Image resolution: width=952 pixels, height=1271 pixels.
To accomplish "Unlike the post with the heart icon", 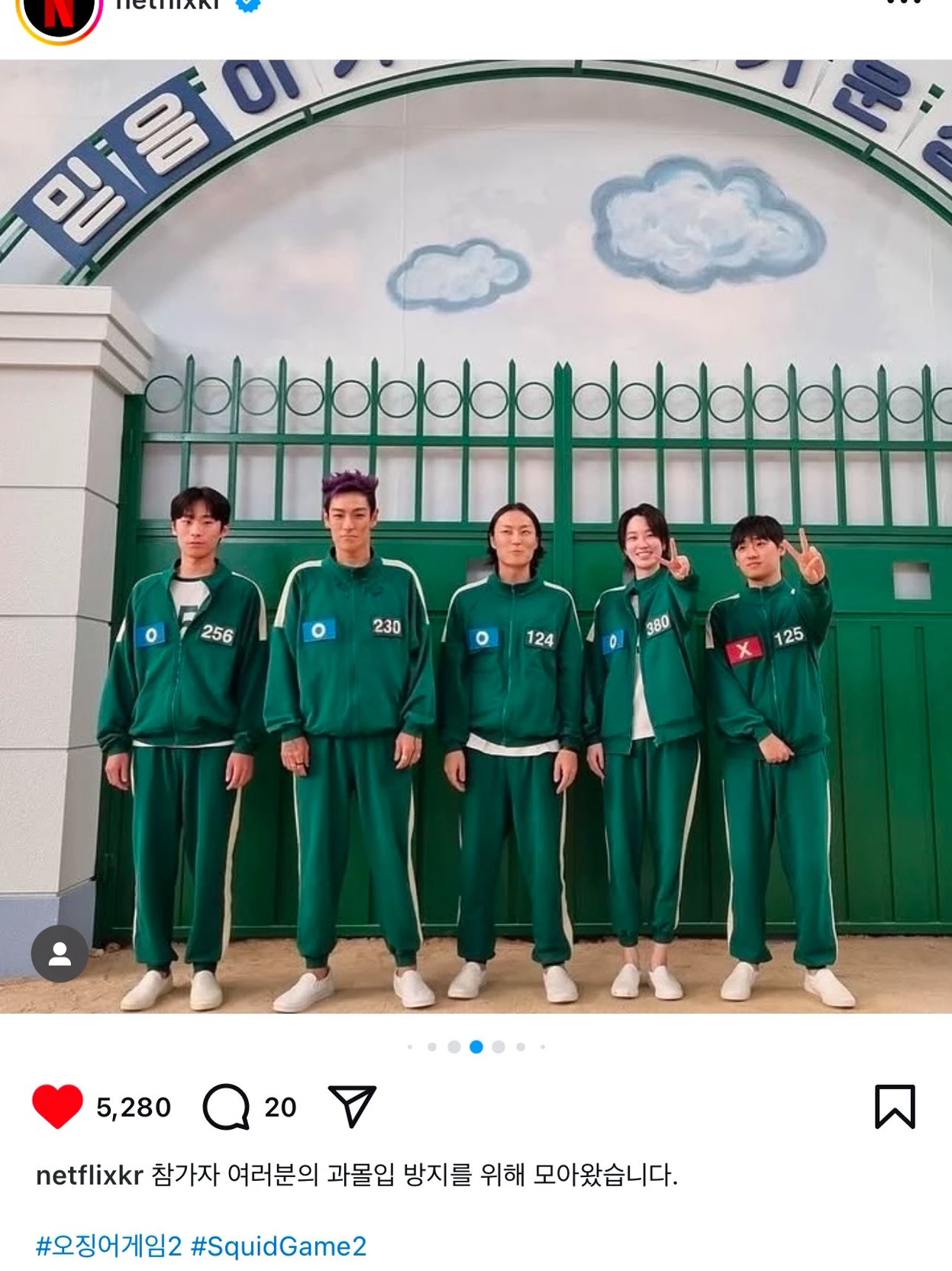I will pos(57,1106).
